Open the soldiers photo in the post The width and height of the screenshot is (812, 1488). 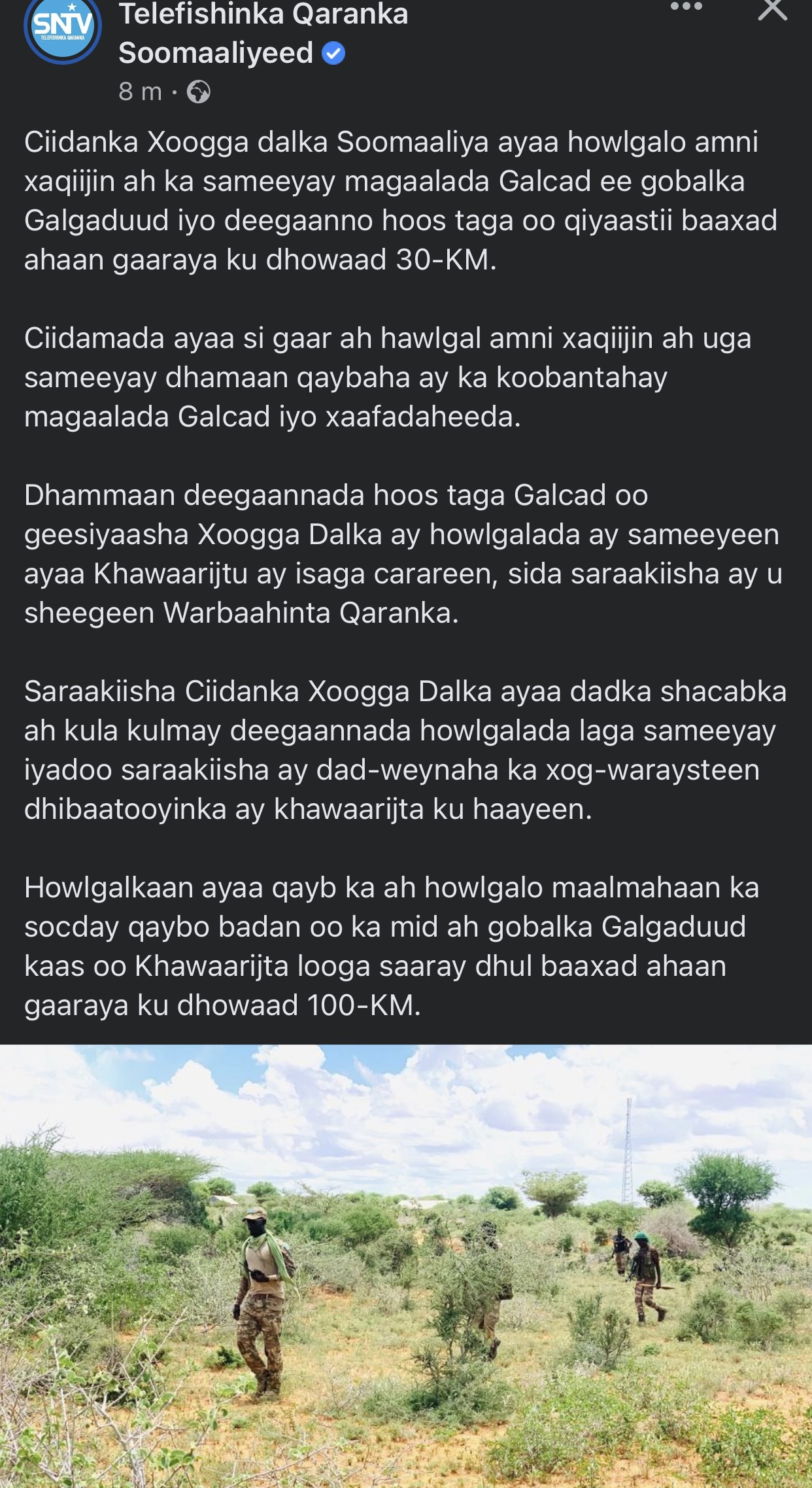point(406,1265)
